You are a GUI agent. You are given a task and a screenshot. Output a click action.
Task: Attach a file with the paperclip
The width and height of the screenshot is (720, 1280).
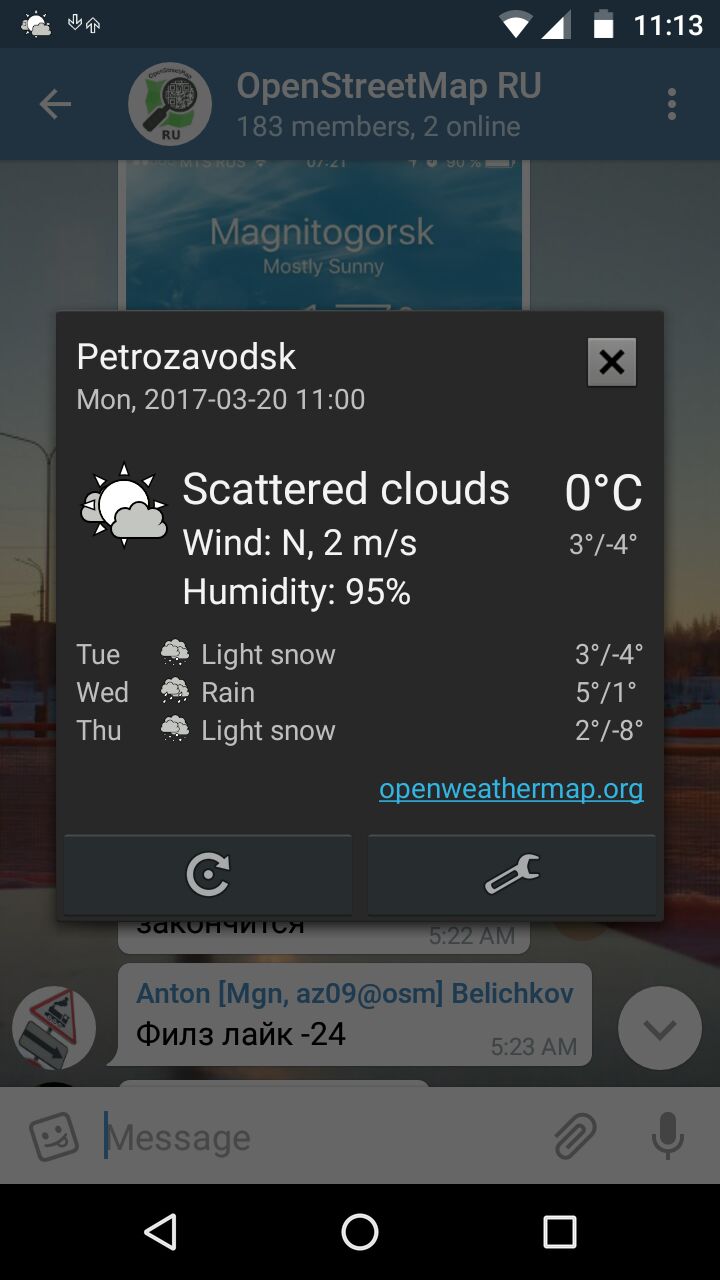(576, 1137)
